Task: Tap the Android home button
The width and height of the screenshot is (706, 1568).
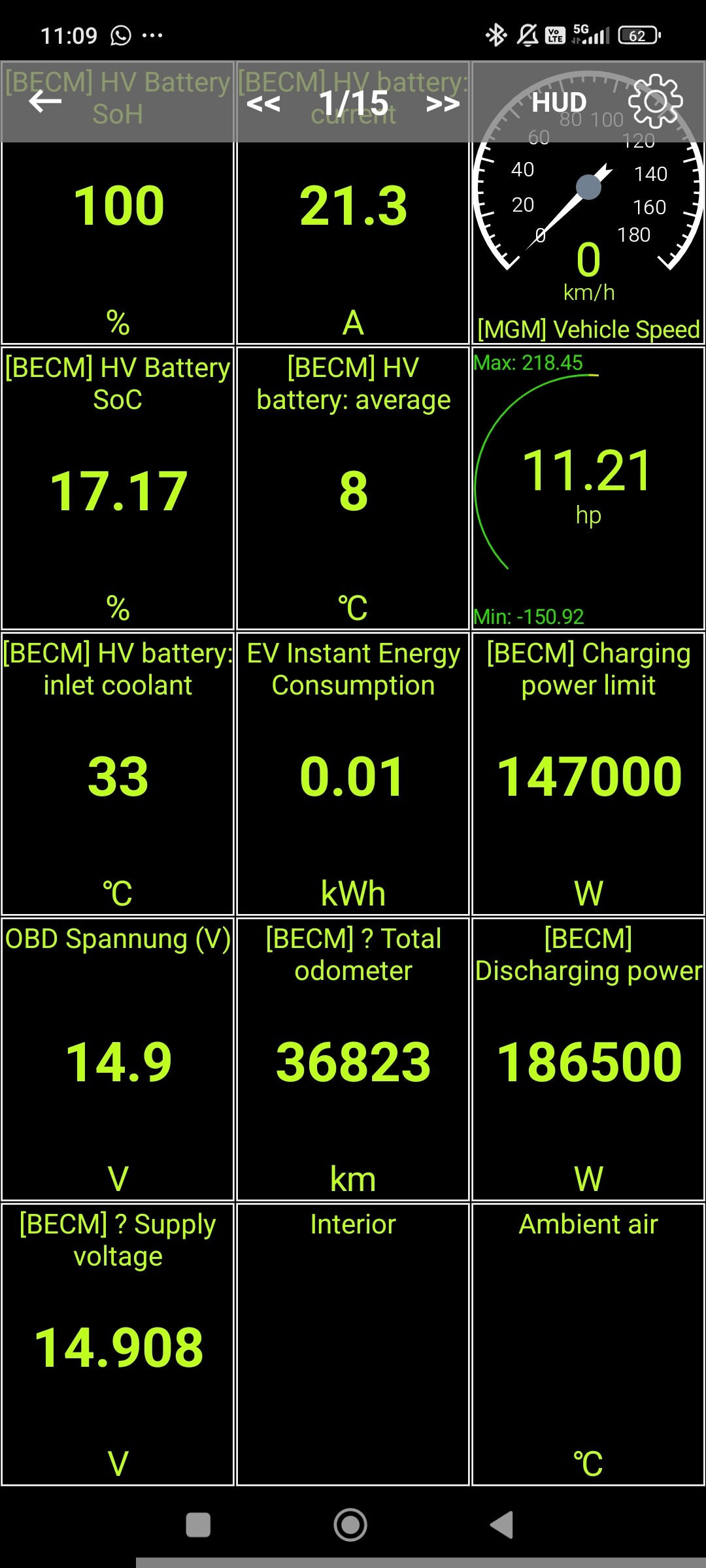Action: [350, 1525]
